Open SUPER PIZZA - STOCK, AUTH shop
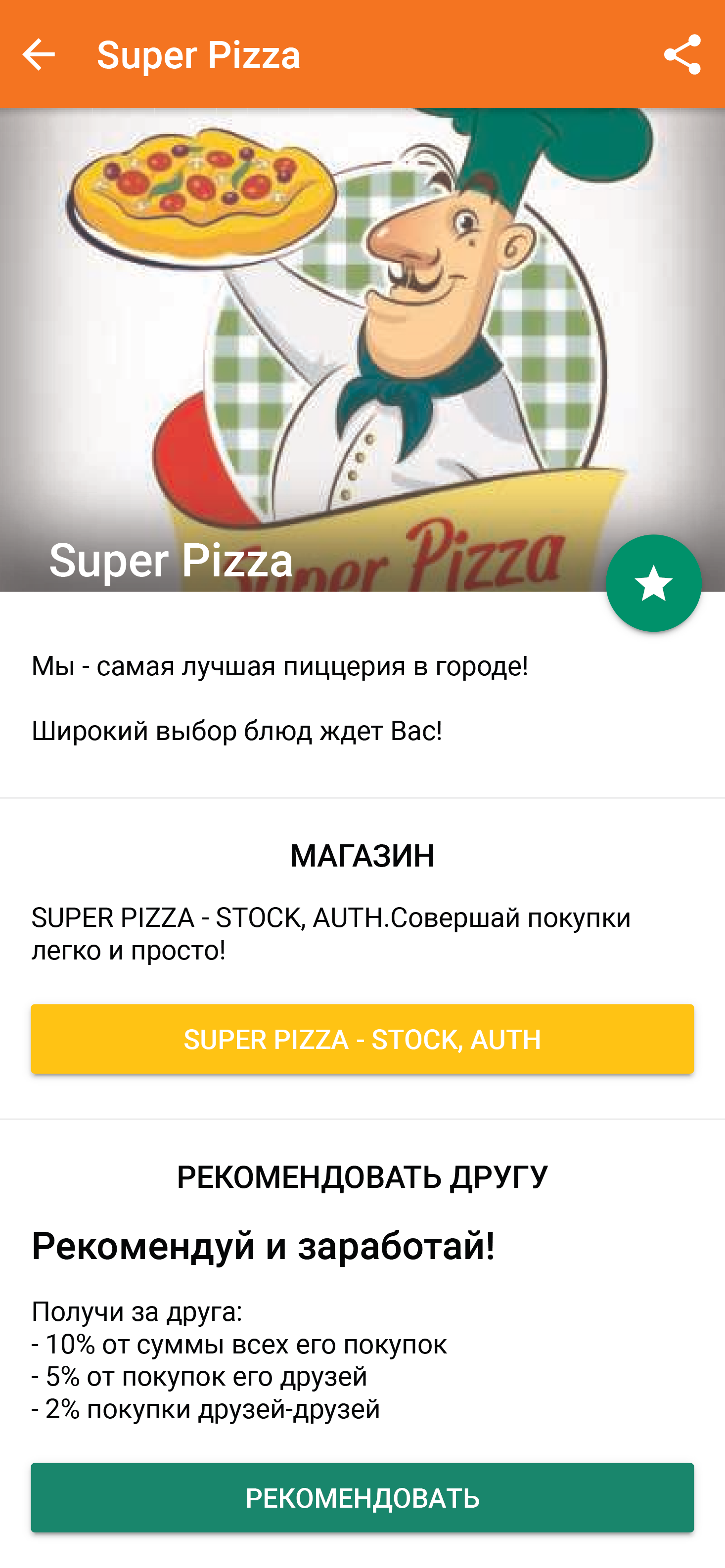The height and width of the screenshot is (1568, 725). (x=362, y=1039)
